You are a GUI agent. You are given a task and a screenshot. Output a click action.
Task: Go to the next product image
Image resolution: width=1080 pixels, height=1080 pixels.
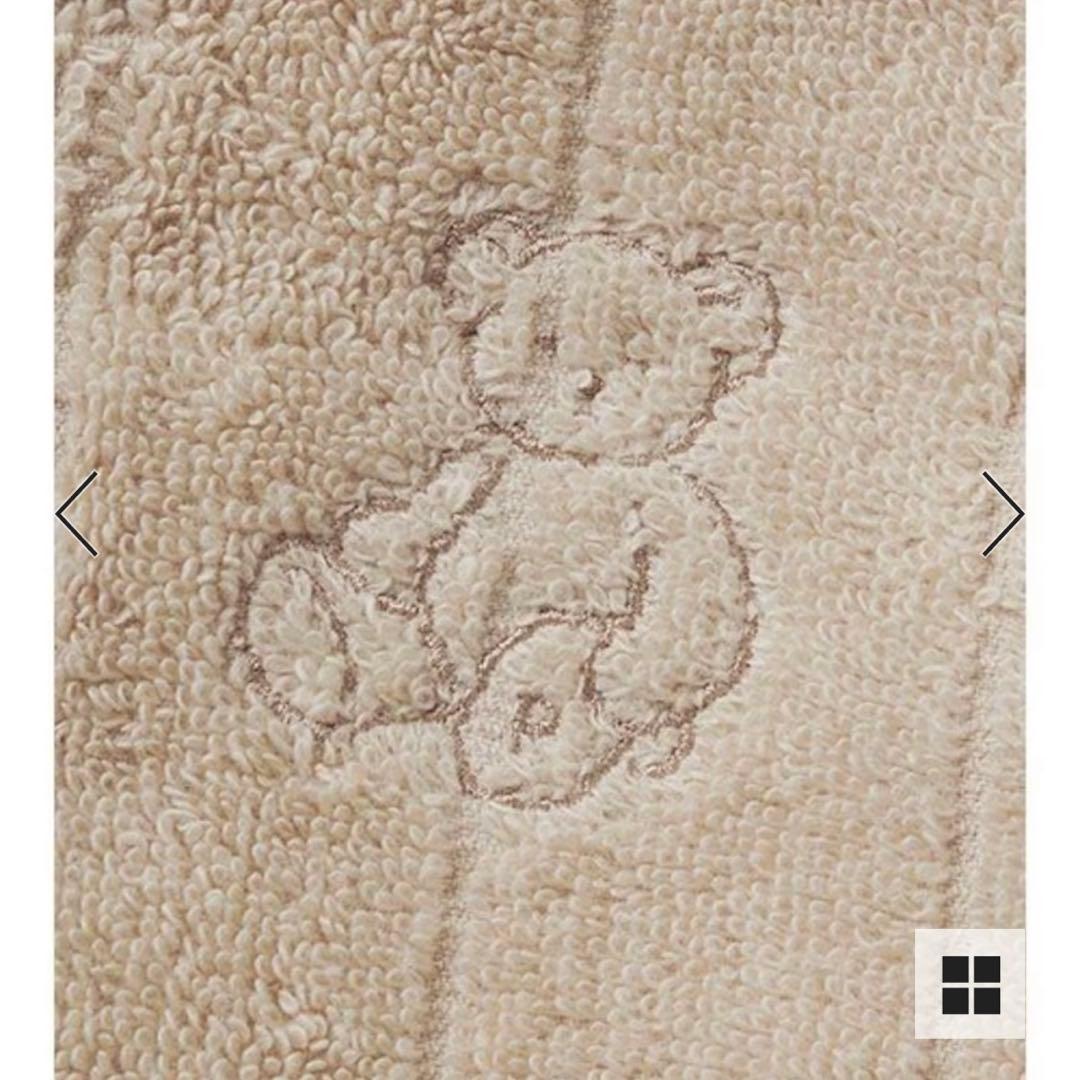(1002, 513)
